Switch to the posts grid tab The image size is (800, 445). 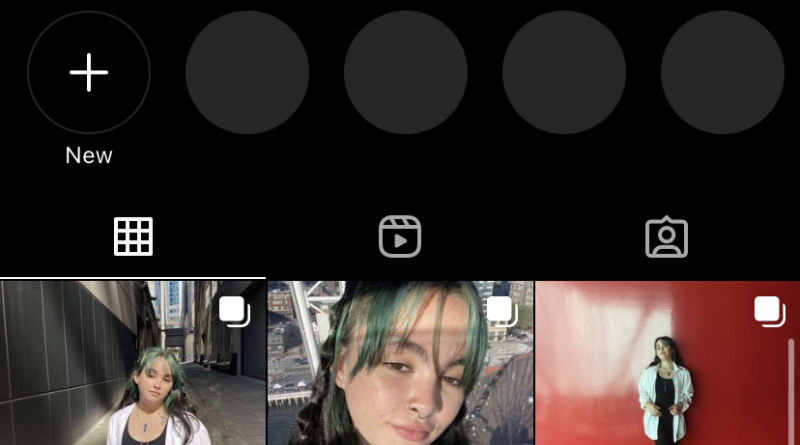point(133,237)
